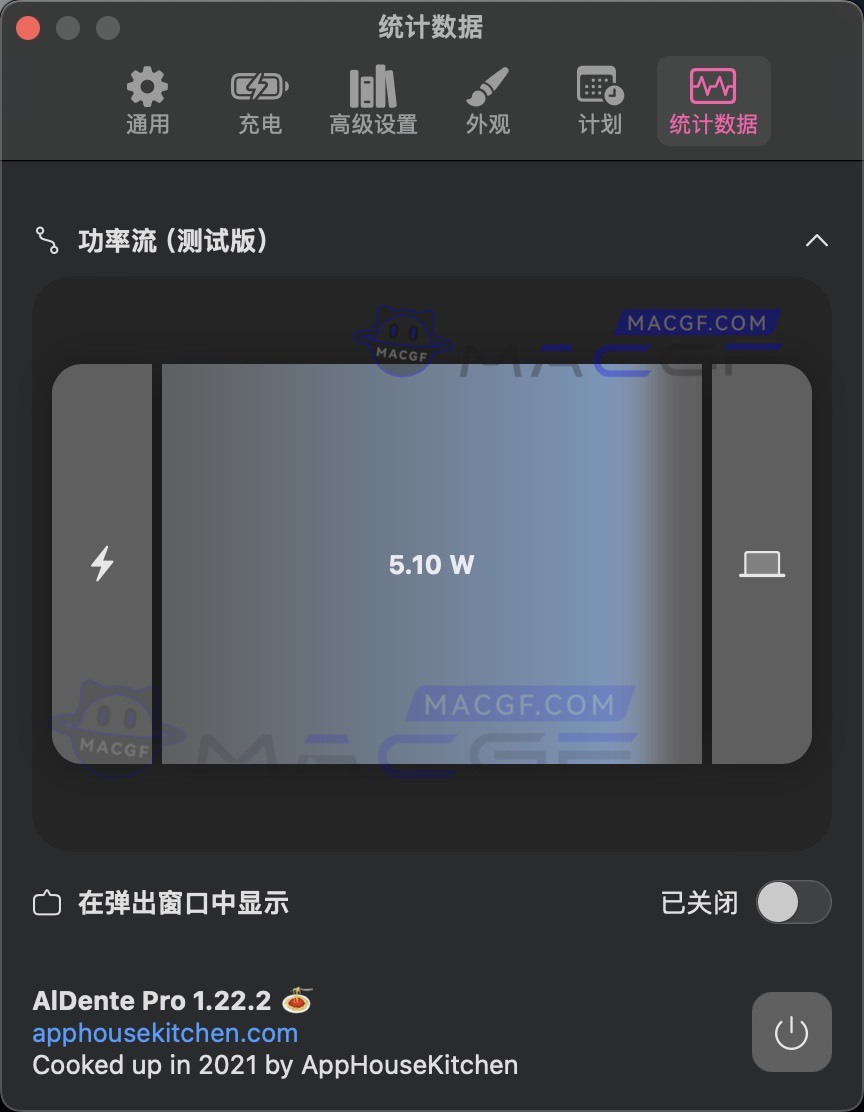Open the 通用 settings tab icon
This screenshot has height=1112, width=864.
pyautogui.click(x=146, y=87)
